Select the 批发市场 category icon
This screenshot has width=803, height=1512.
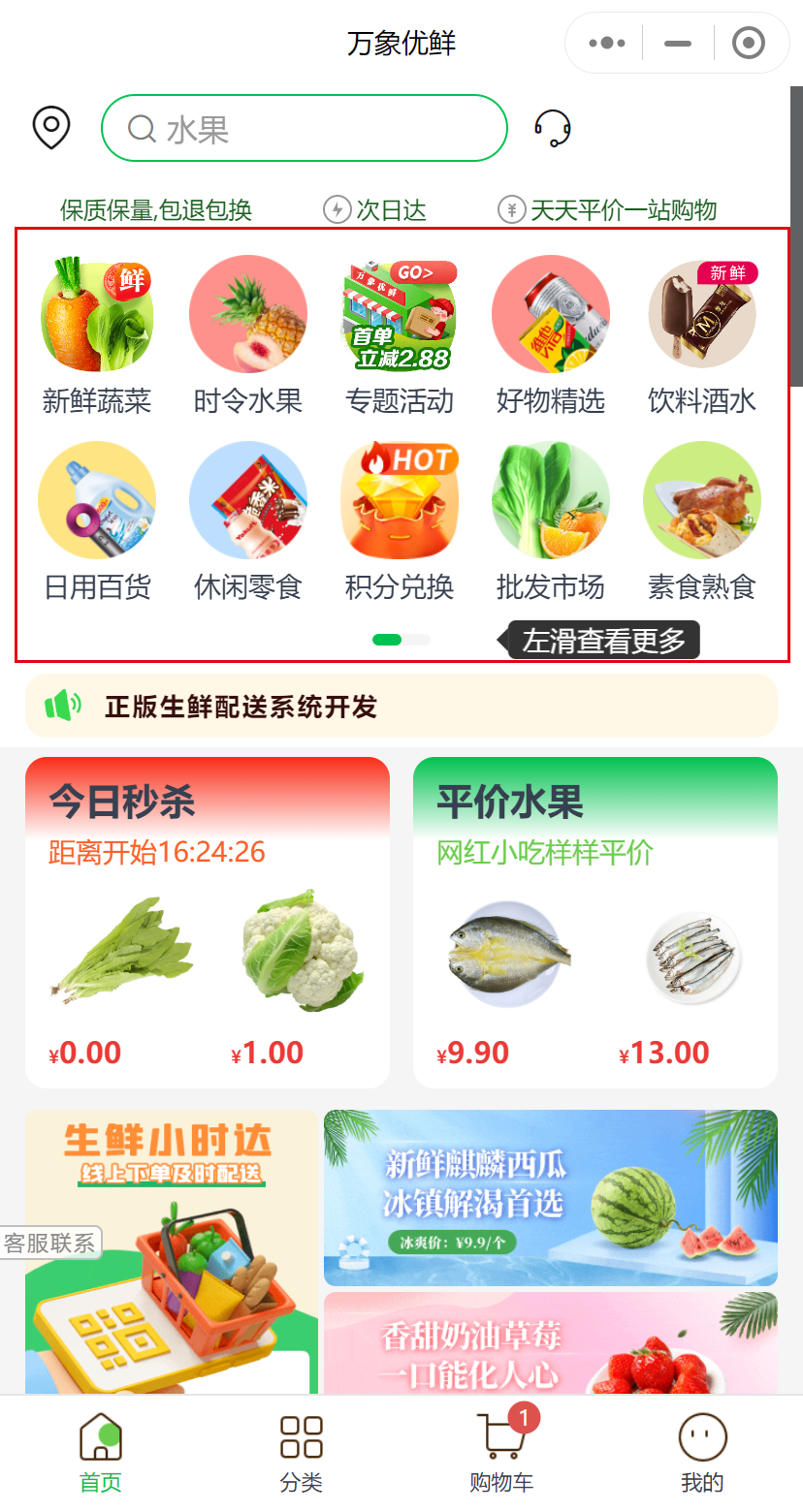pyautogui.click(x=551, y=500)
